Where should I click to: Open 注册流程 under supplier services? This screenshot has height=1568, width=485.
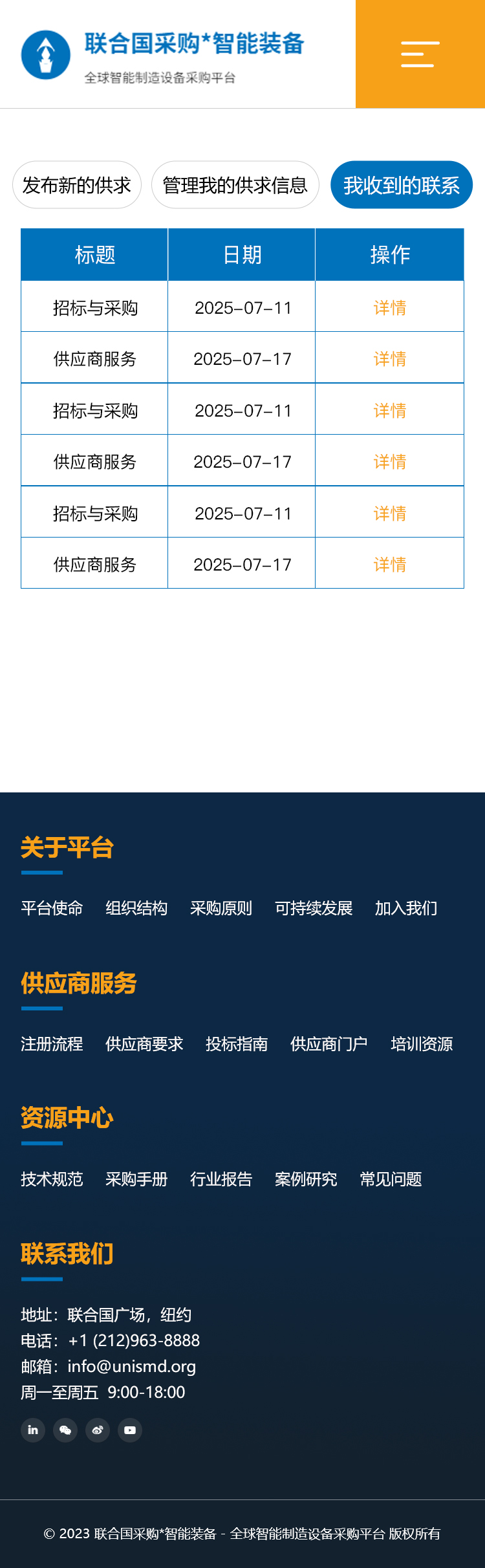tap(52, 1044)
